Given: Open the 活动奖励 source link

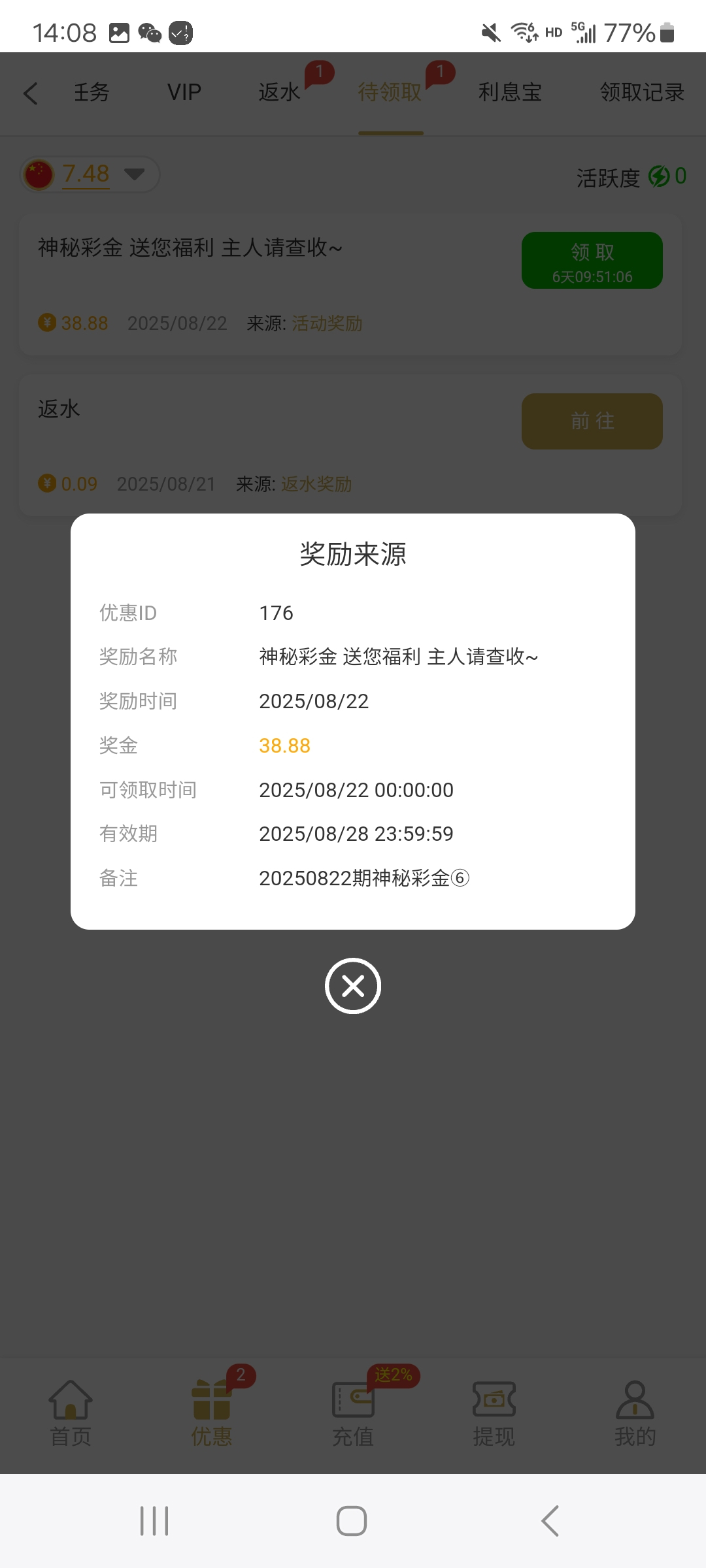Looking at the screenshot, I should click(327, 323).
